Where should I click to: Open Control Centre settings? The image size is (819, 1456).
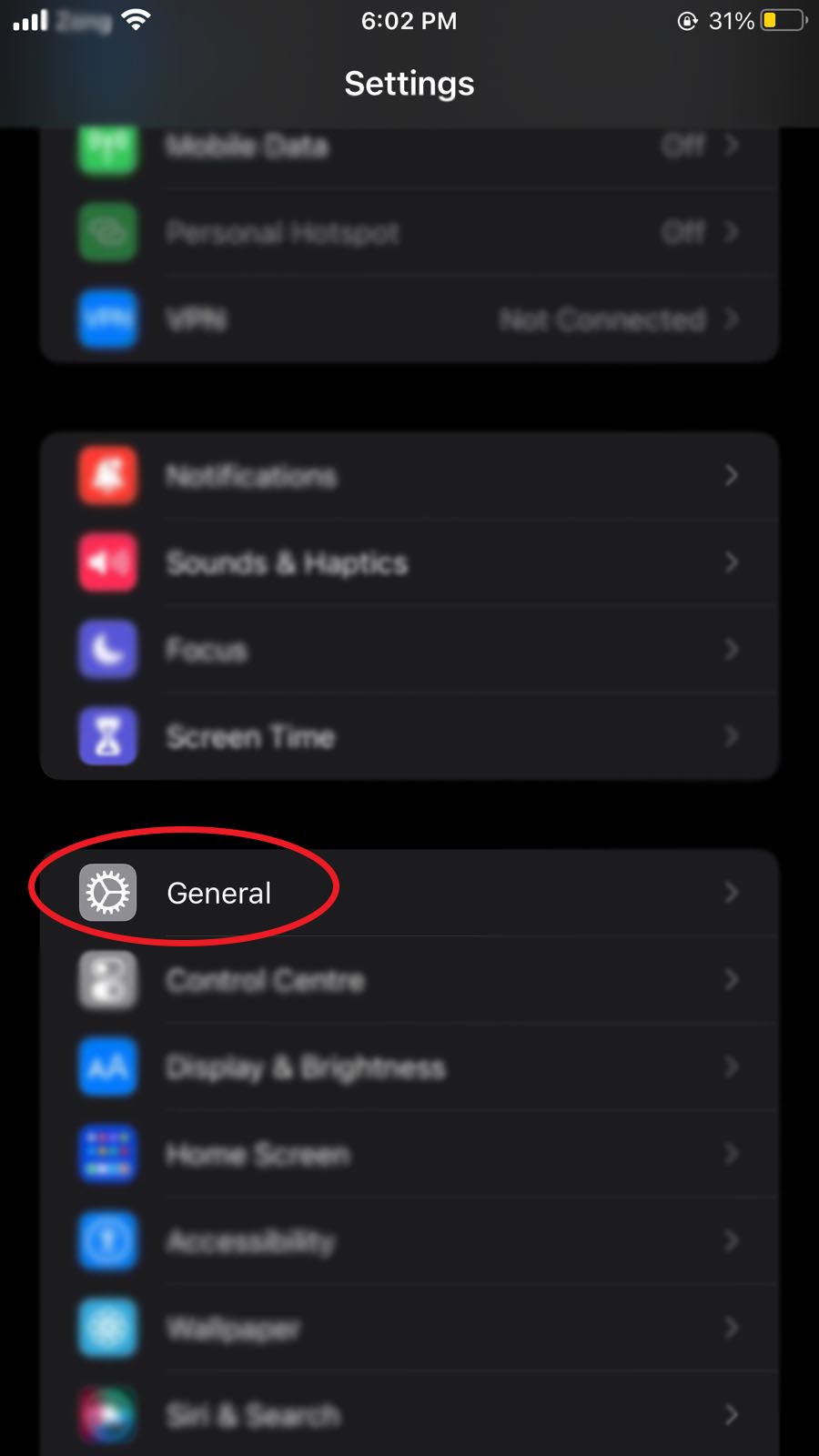(x=409, y=980)
